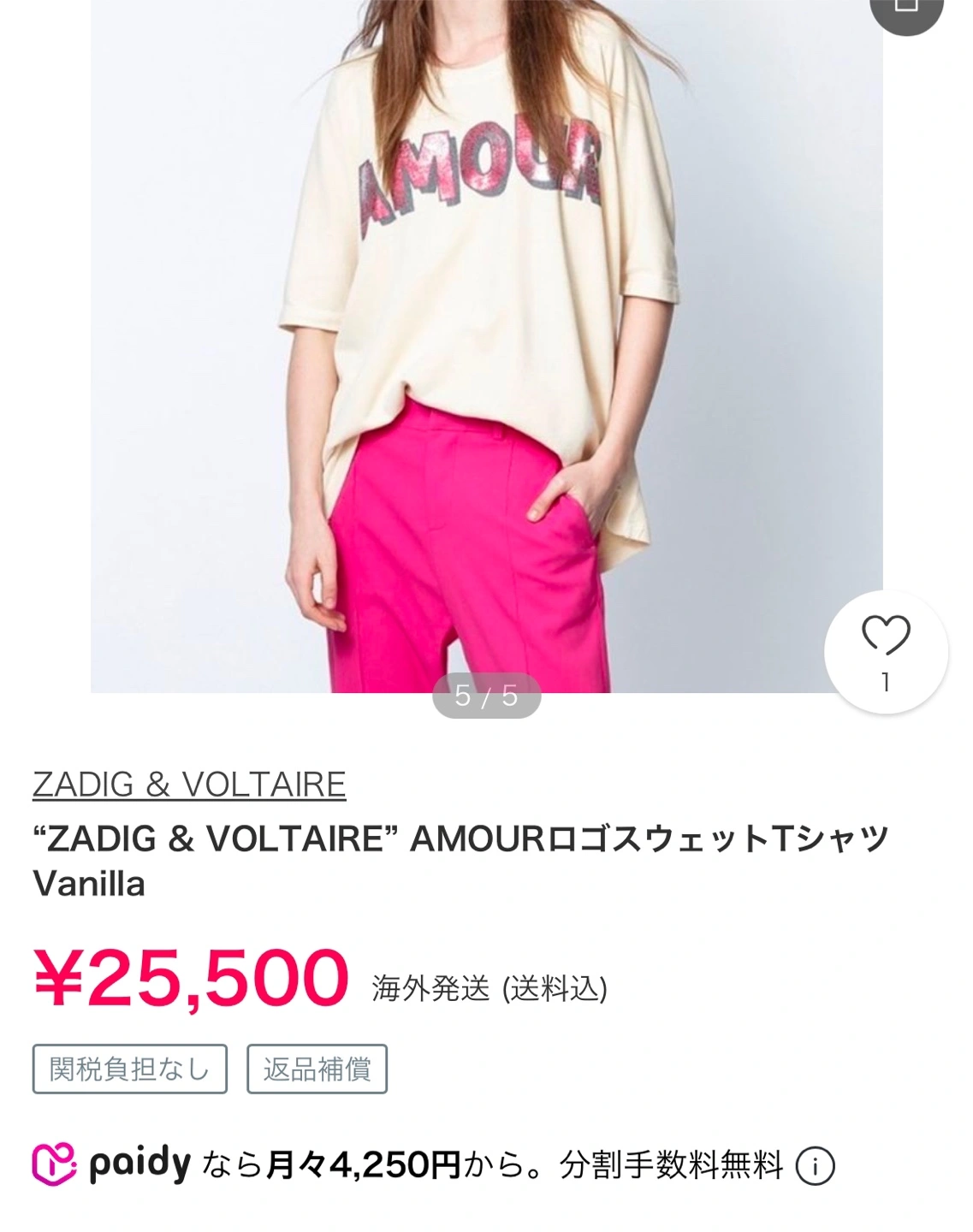
Task: Open the Paidy installment info icon
Action: 815,1166
